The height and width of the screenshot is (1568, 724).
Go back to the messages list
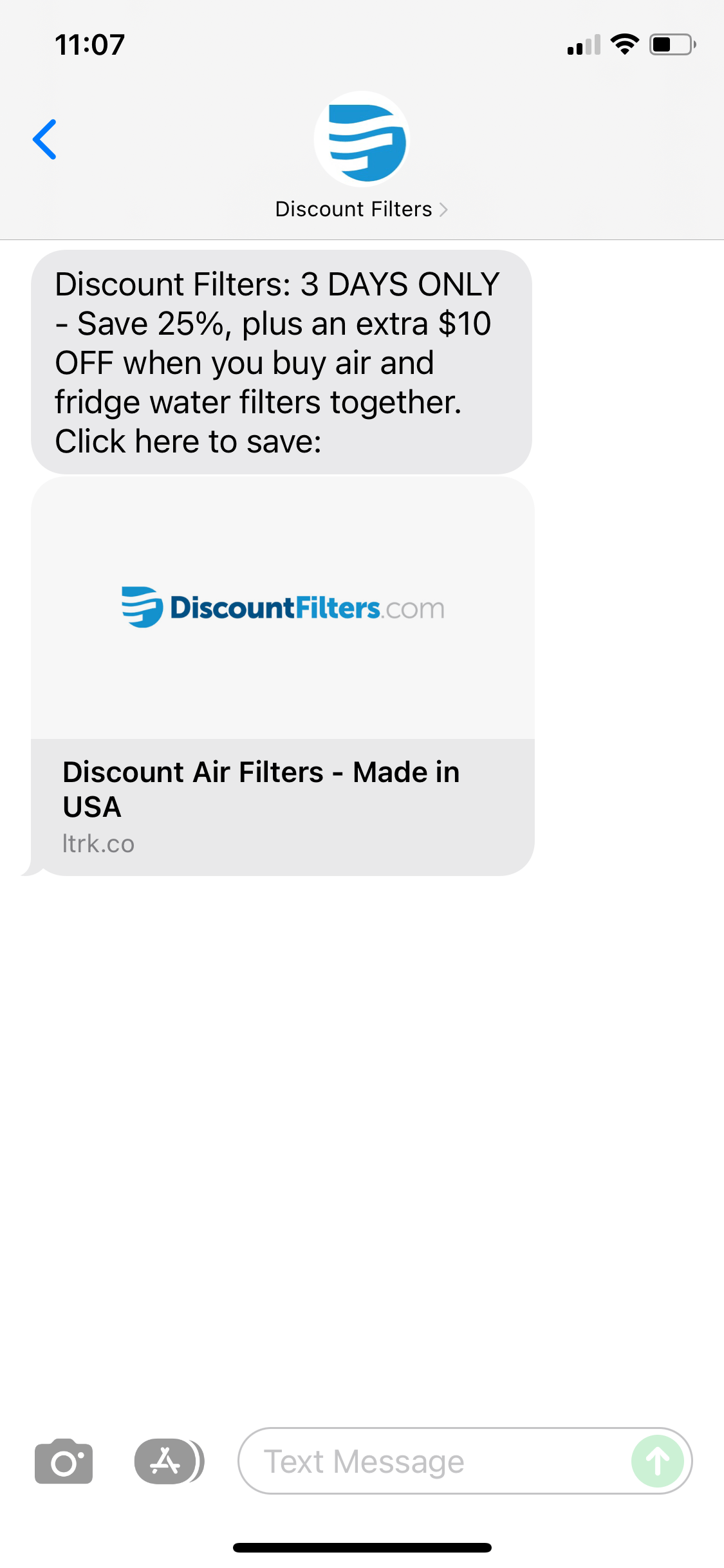(x=44, y=139)
